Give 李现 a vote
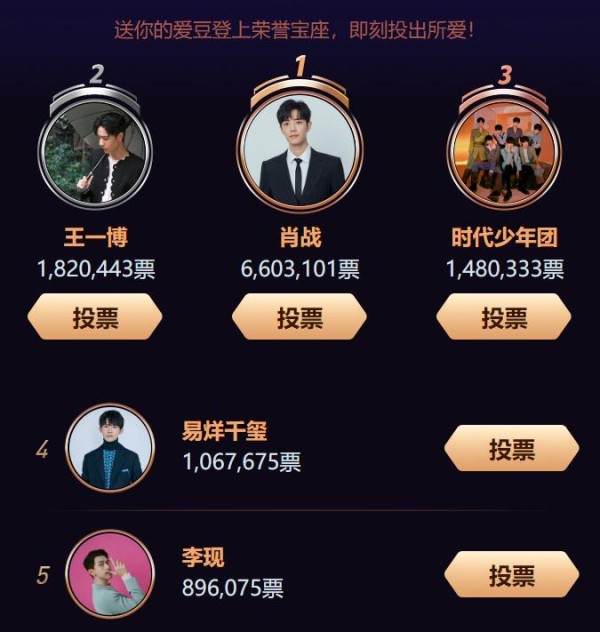600x632 pixels. 511,575
